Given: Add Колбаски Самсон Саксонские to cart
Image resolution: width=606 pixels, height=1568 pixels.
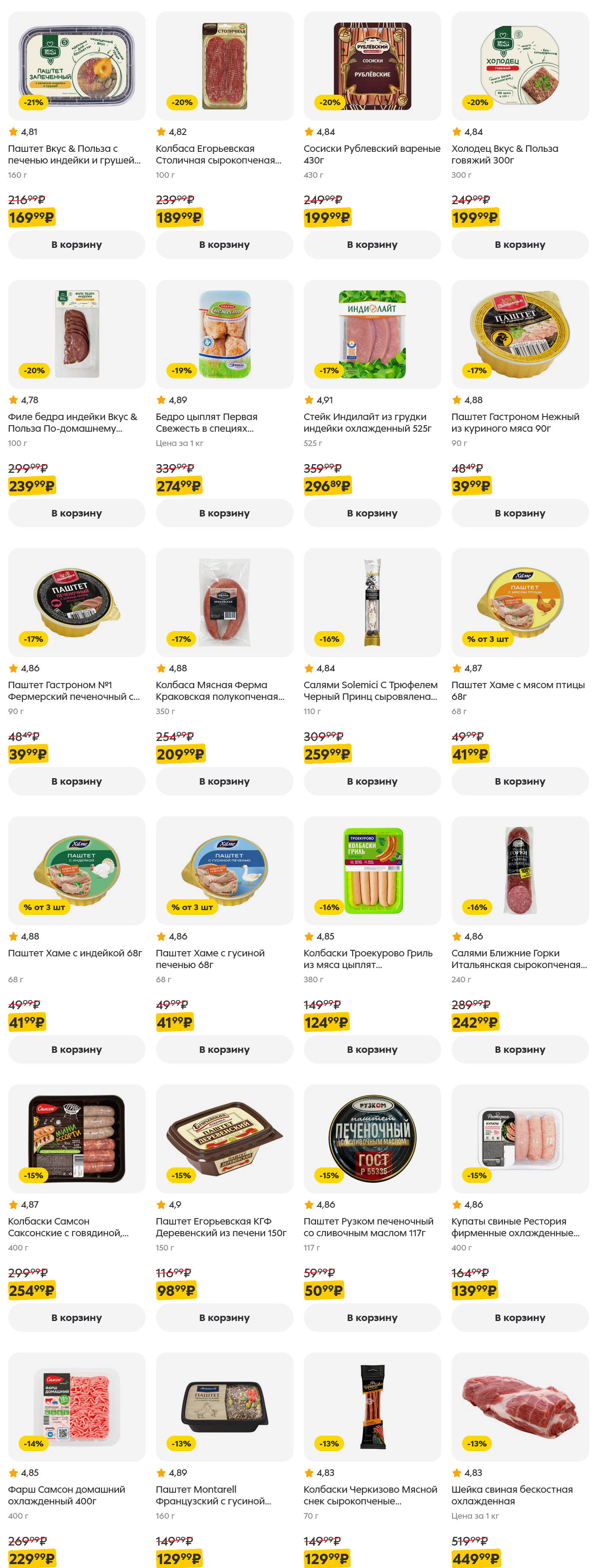Looking at the screenshot, I should 77,1317.
